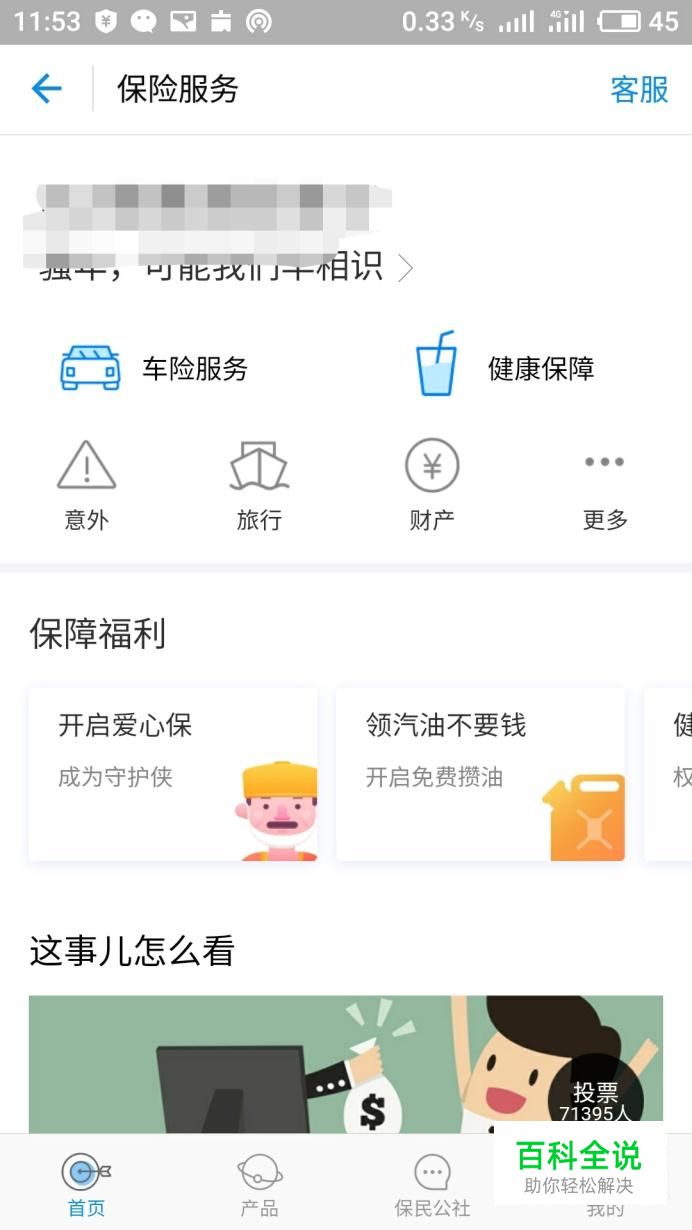The height and width of the screenshot is (1230, 692).
Task: Go to the 保民公社 tab
Action: pos(432,1184)
